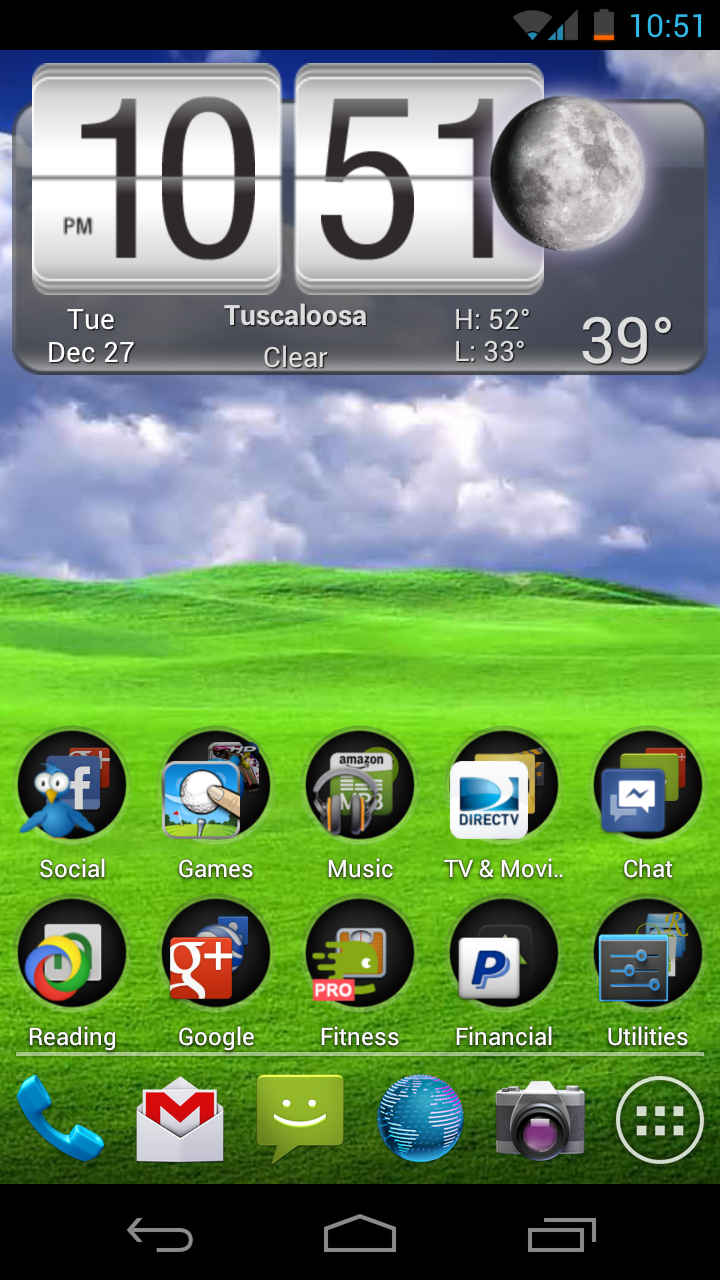720x1280 pixels.
Task: Open the Camera app
Action: (540, 1120)
